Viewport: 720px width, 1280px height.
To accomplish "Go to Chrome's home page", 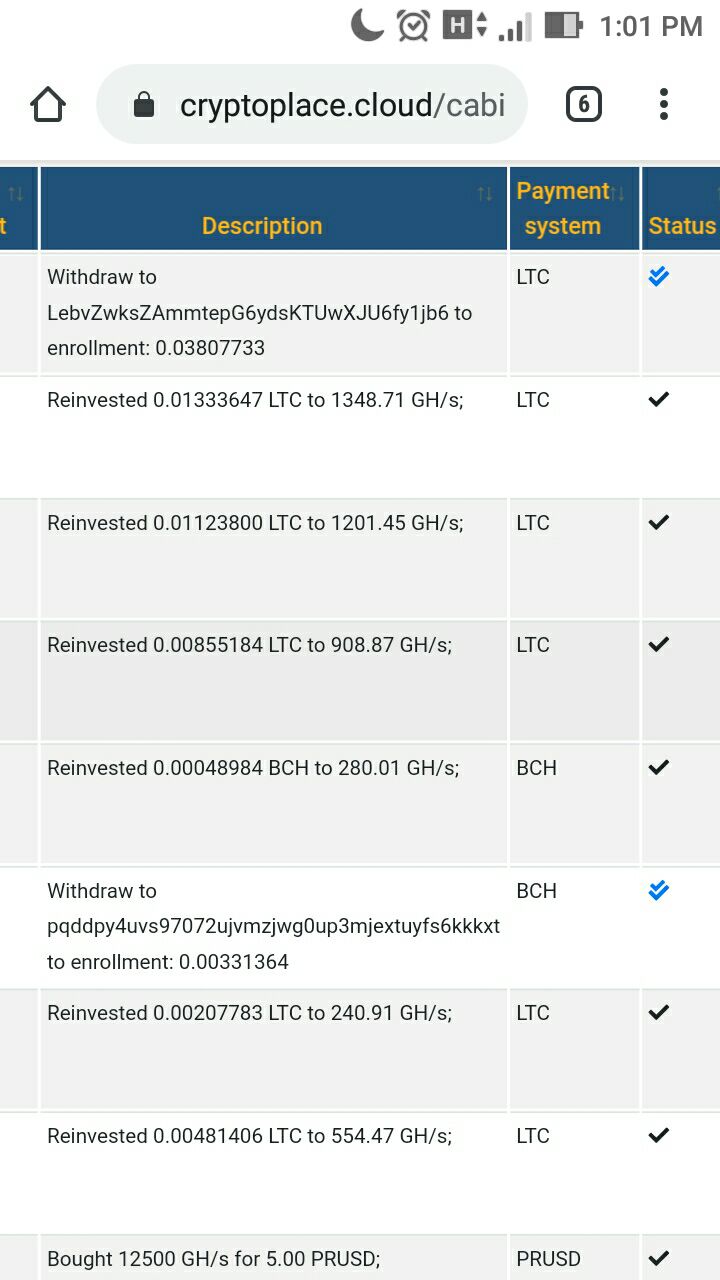I will (48, 104).
